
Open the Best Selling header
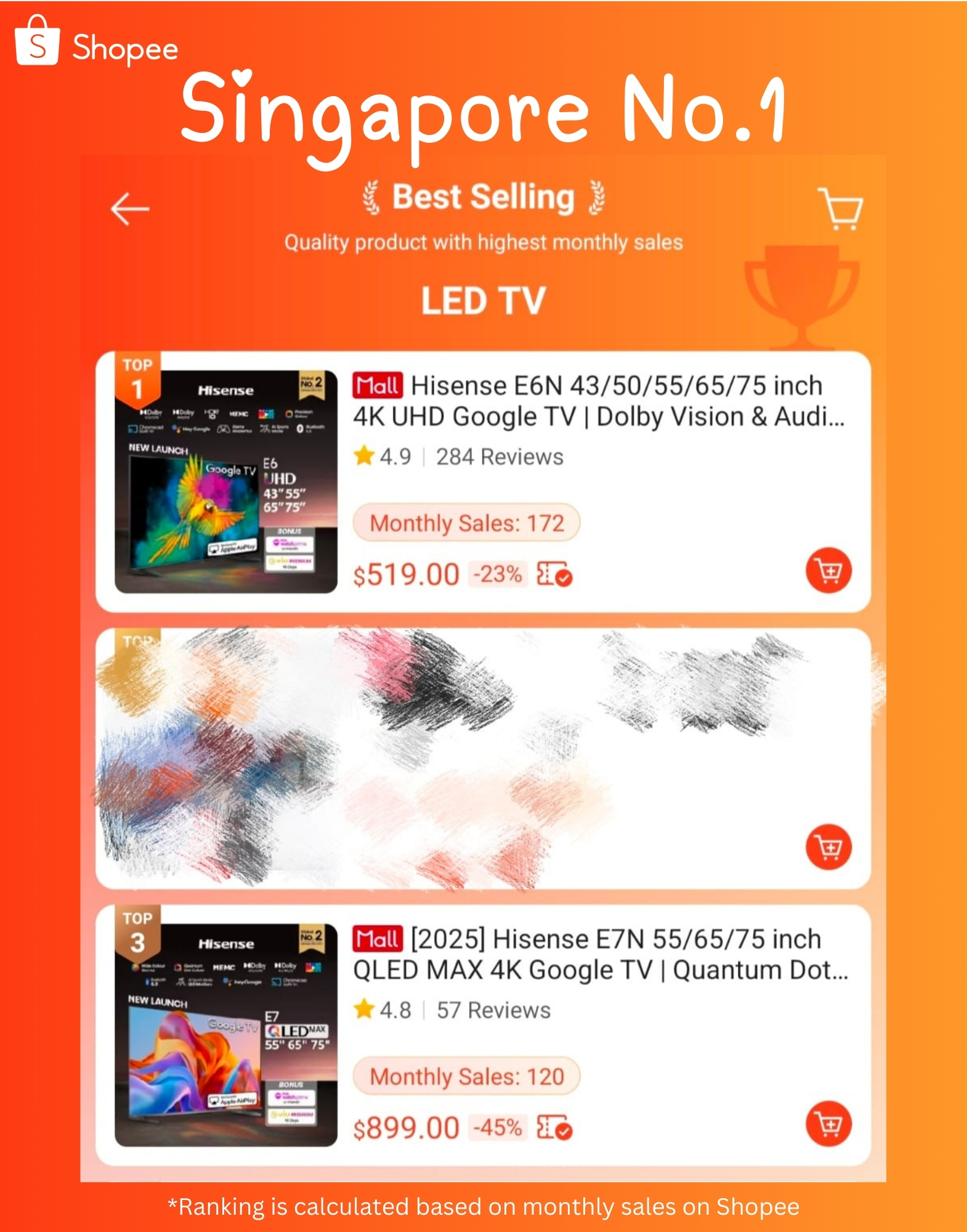tap(483, 197)
